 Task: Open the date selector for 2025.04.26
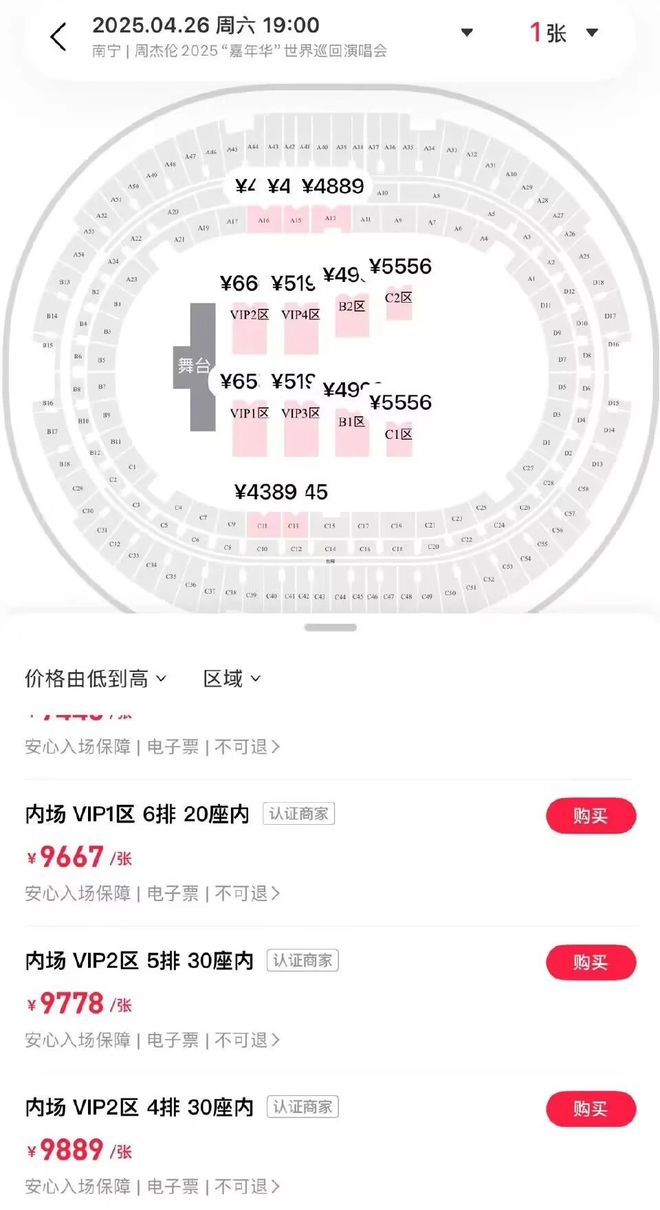coord(466,33)
